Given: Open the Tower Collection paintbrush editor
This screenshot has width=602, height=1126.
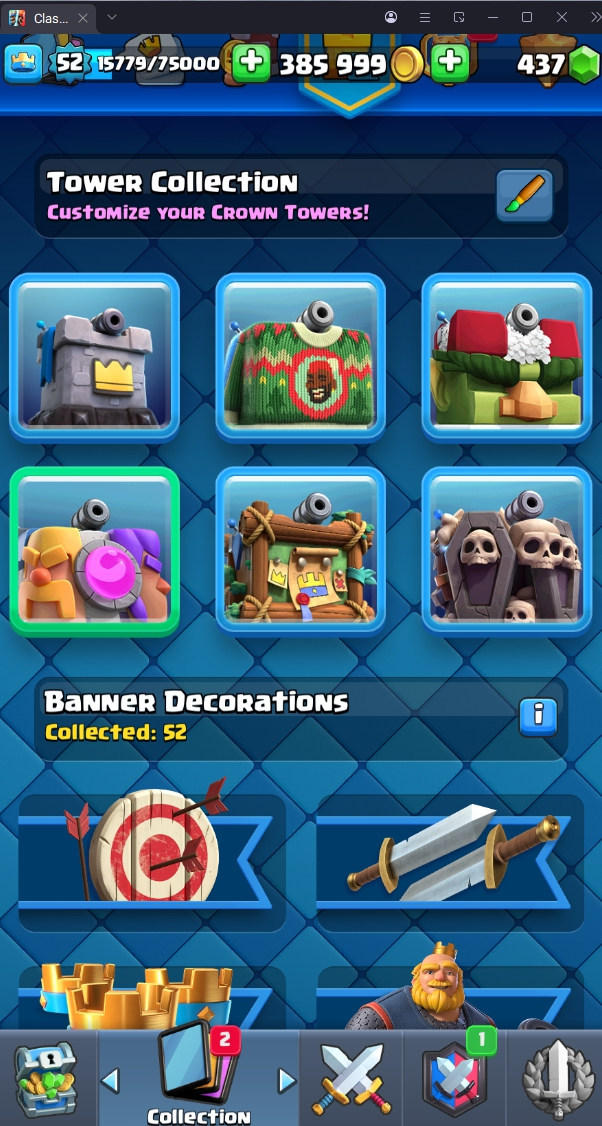Looking at the screenshot, I should pyautogui.click(x=525, y=195).
